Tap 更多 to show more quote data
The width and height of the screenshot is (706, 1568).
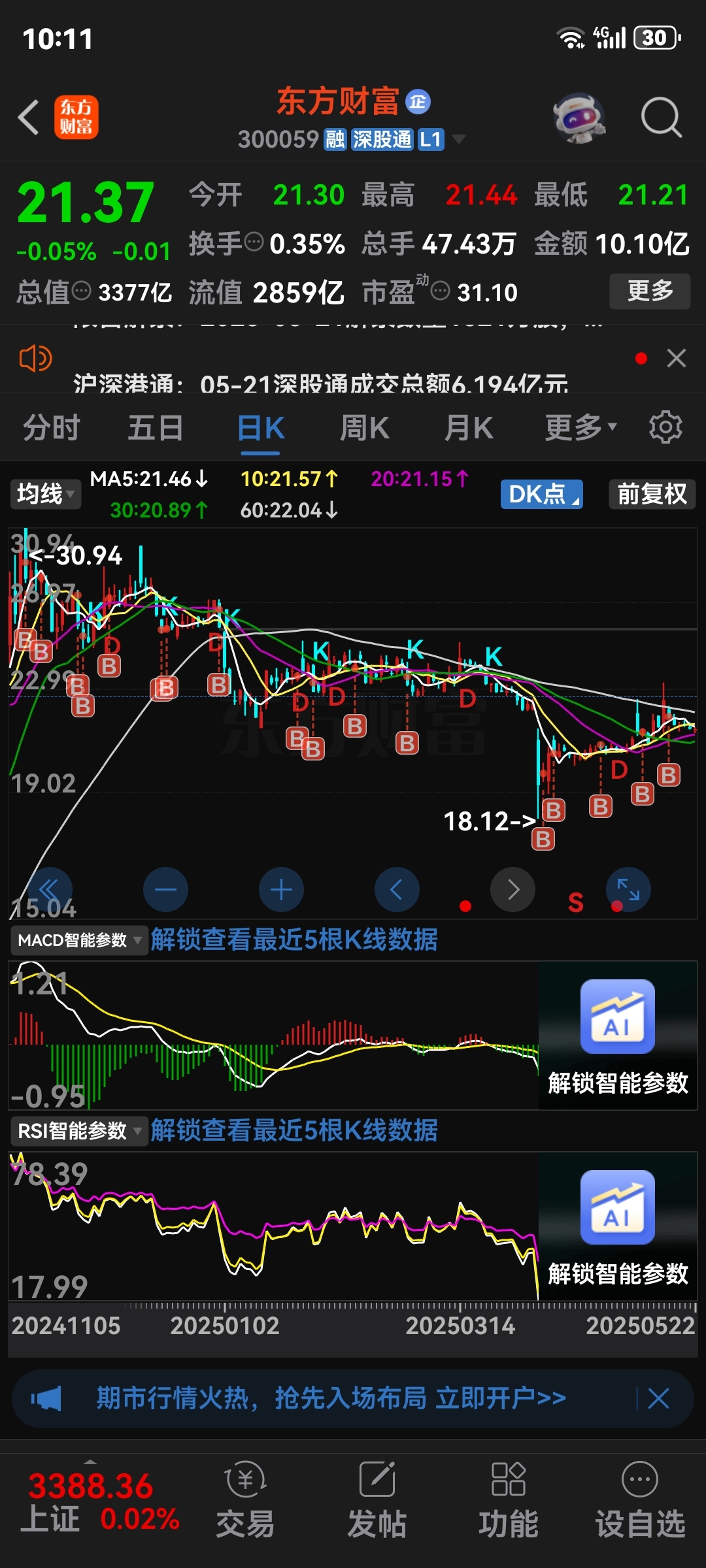650,291
